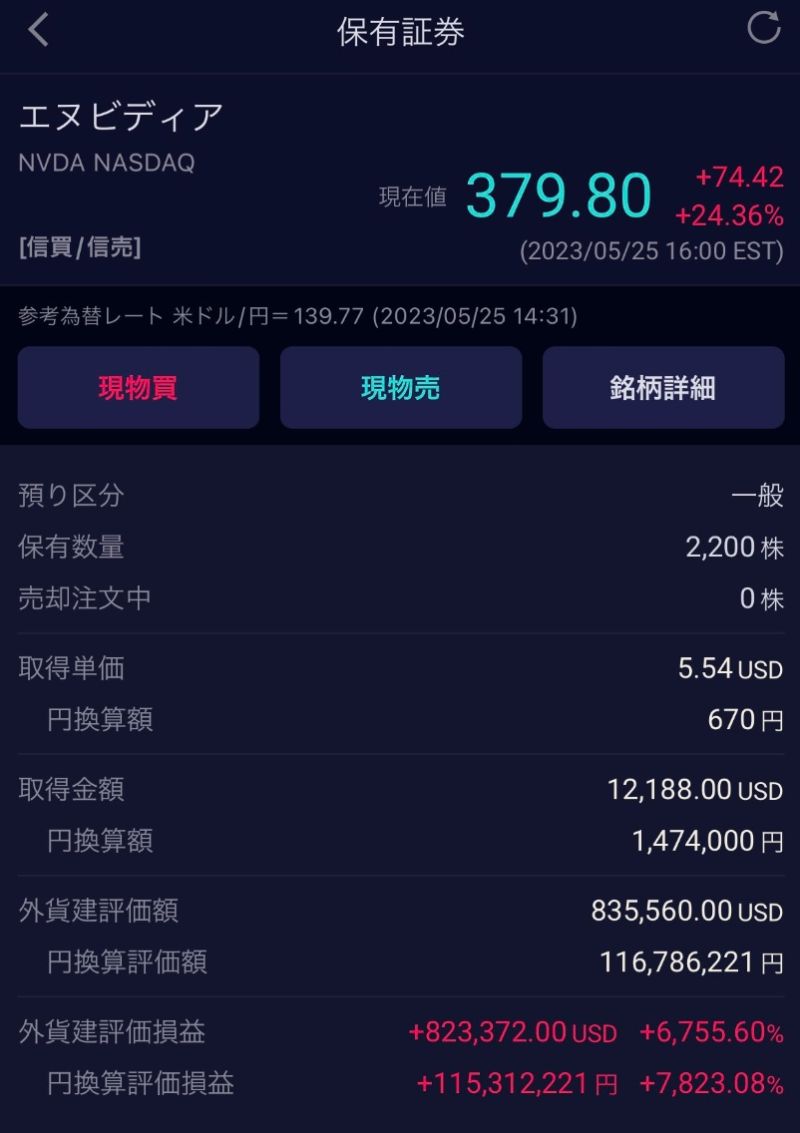Open 銘柄詳細 stock details
This screenshot has width=800, height=1133.
(x=662, y=388)
